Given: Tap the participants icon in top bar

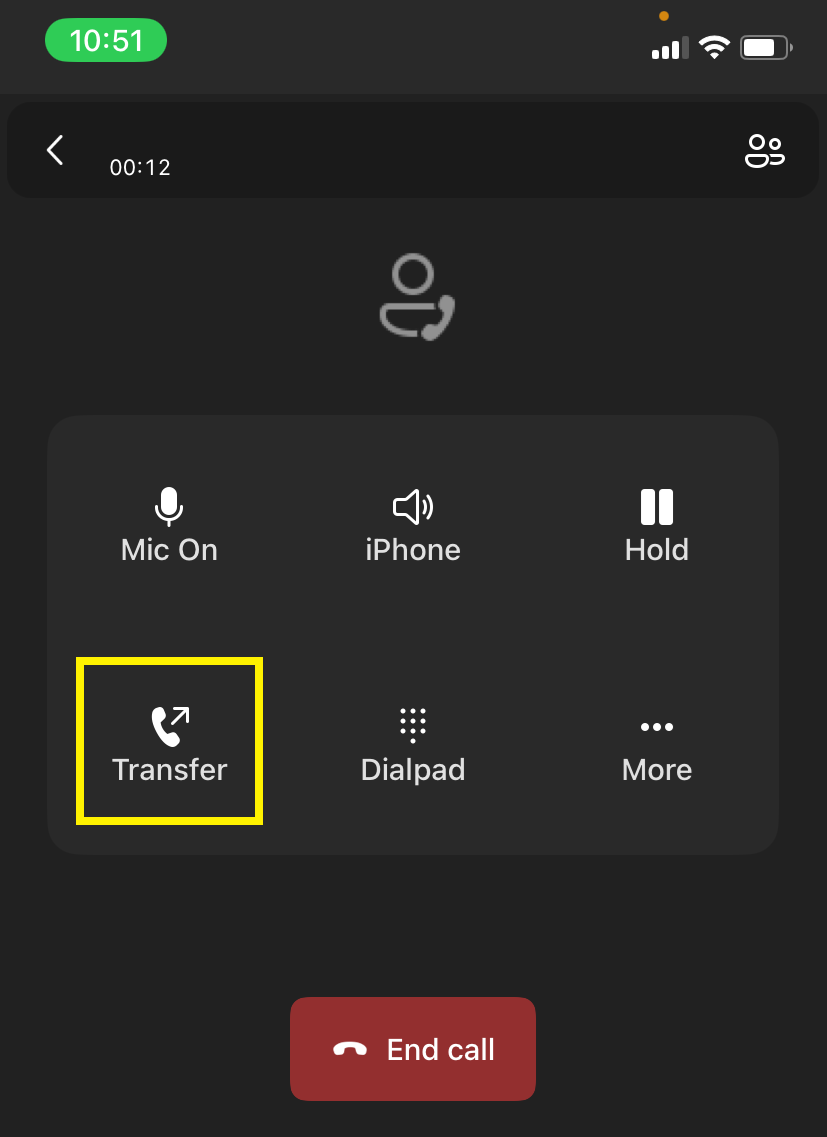Looking at the screenshot, I should coord(765,150).
